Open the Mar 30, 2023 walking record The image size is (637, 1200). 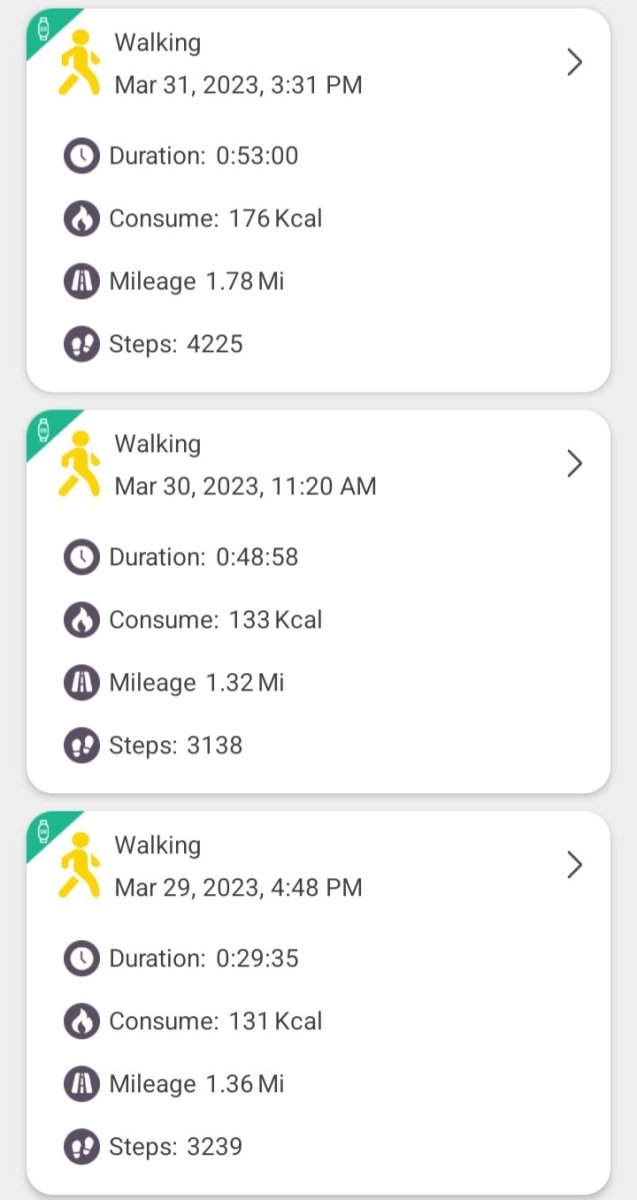point(318,602)
